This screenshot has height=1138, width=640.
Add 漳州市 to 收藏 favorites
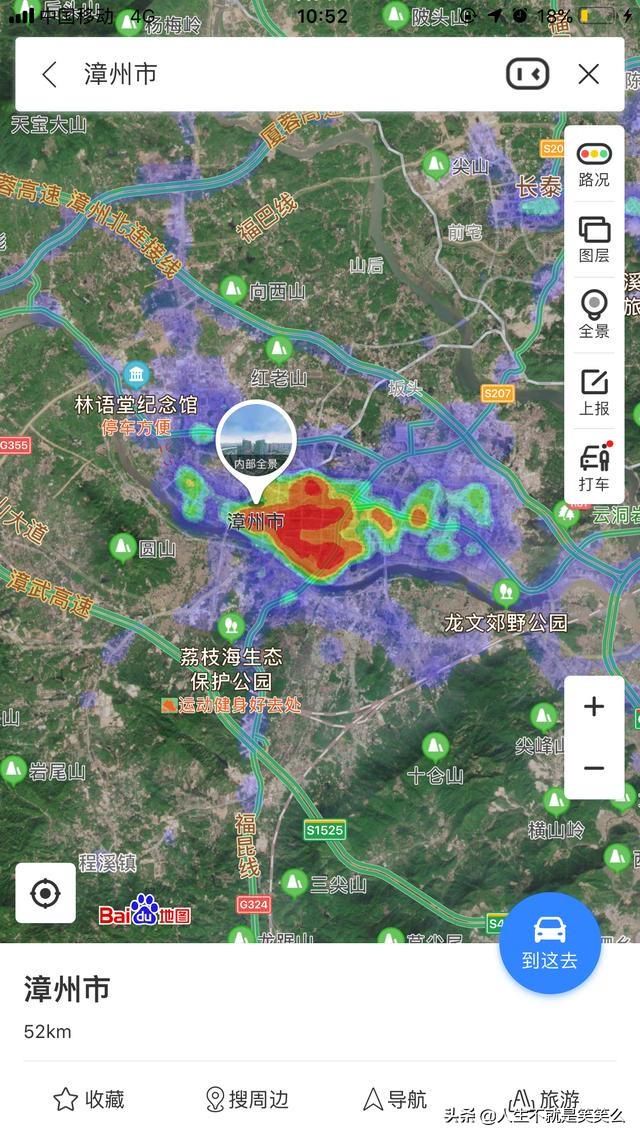click(89, 1100)
